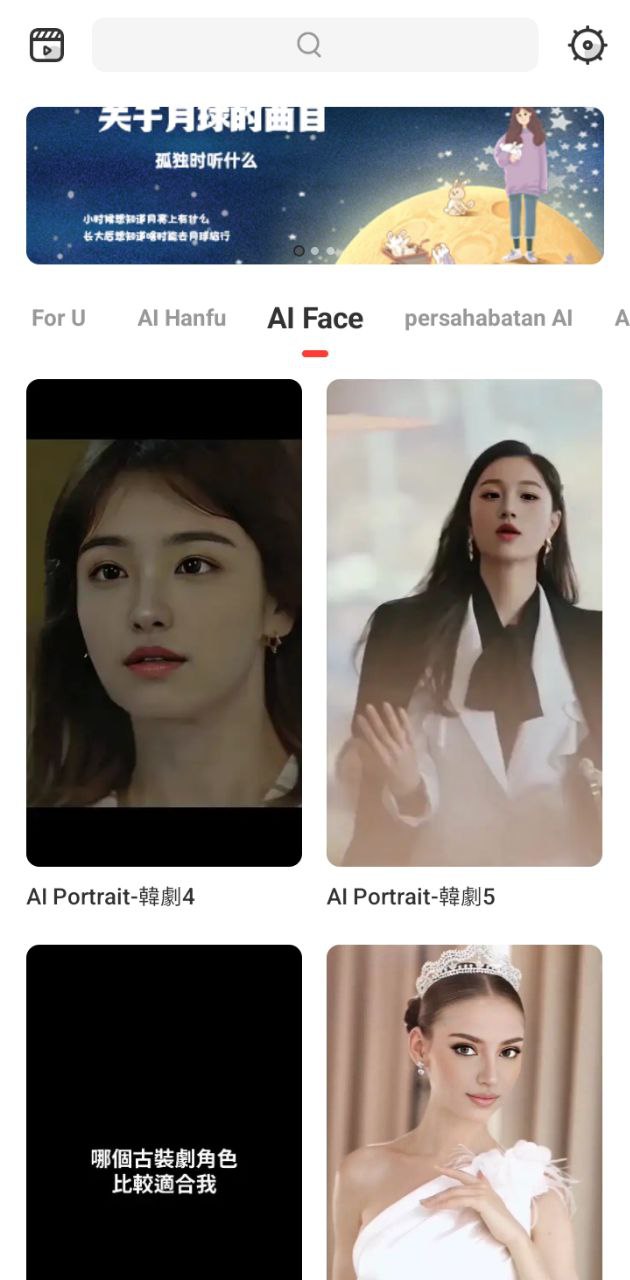630x1280 pixels.
Task: Open the settings gear icon
Action: point(587,45)
